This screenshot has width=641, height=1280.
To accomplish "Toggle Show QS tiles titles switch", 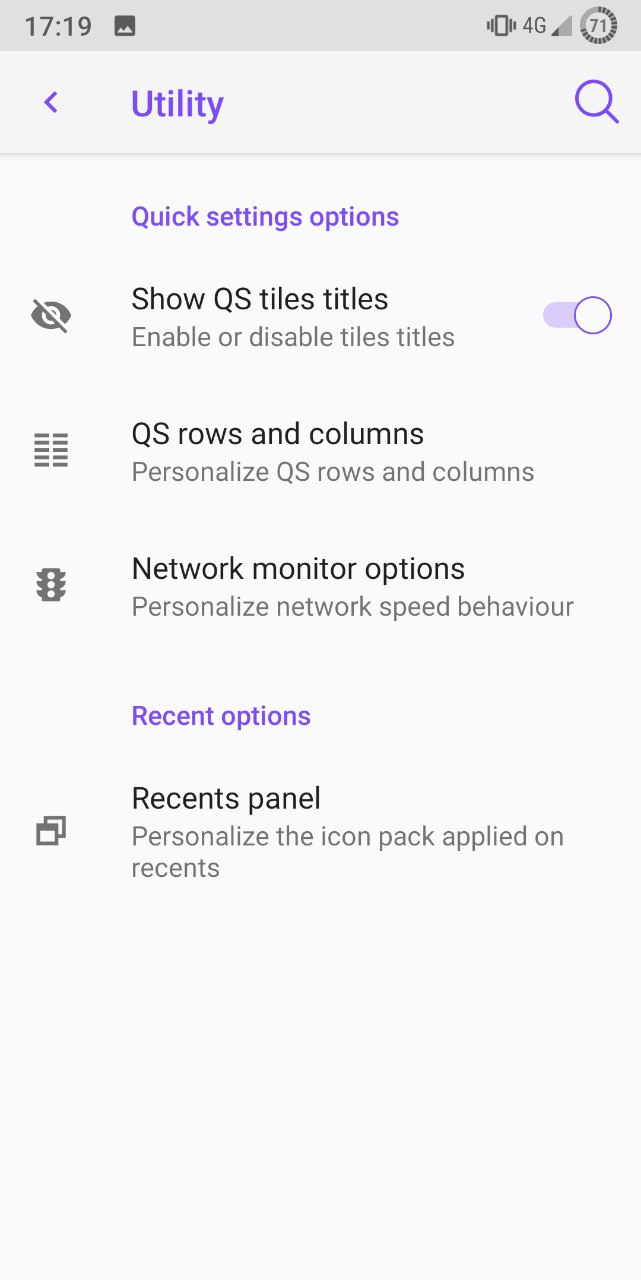I will point(577,316).
